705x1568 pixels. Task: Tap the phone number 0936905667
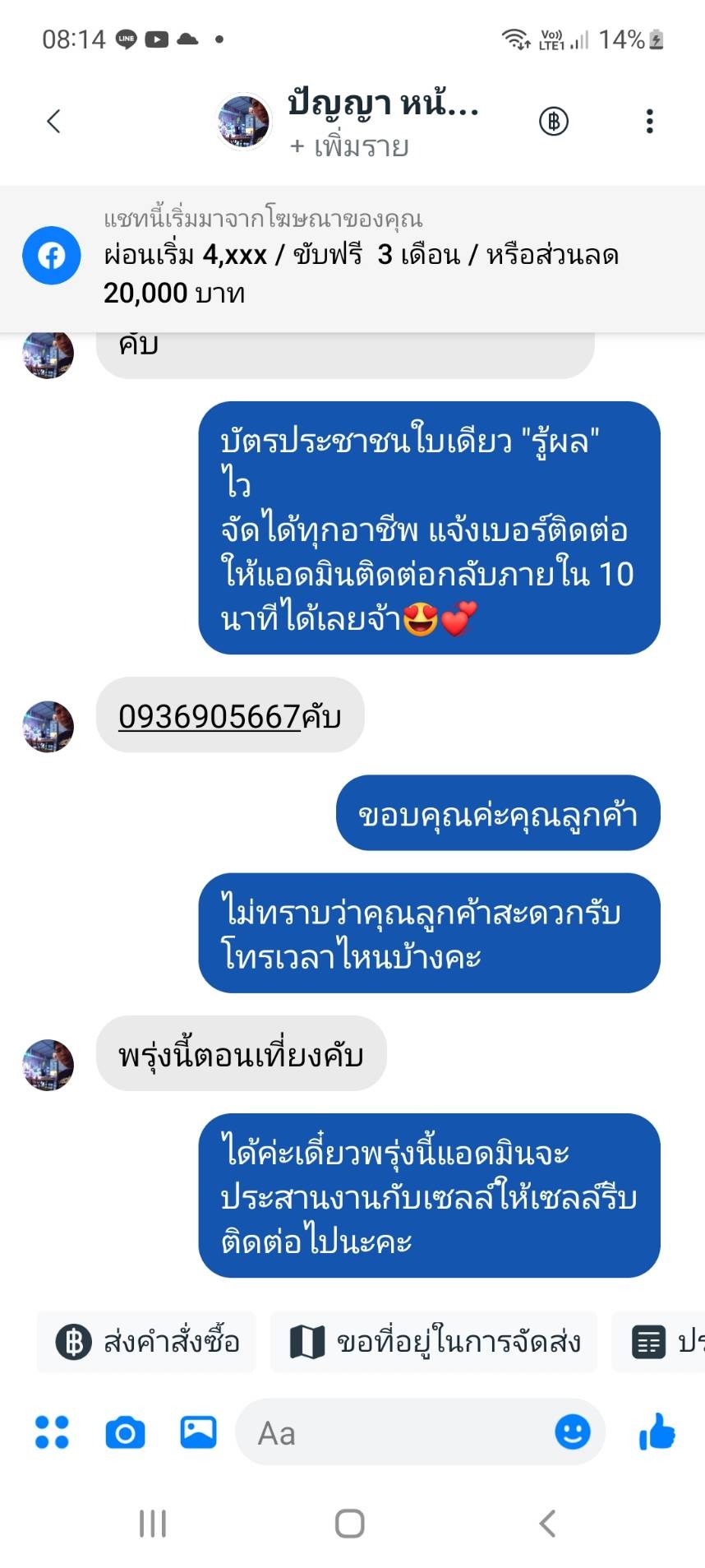[x=210, y=716]
